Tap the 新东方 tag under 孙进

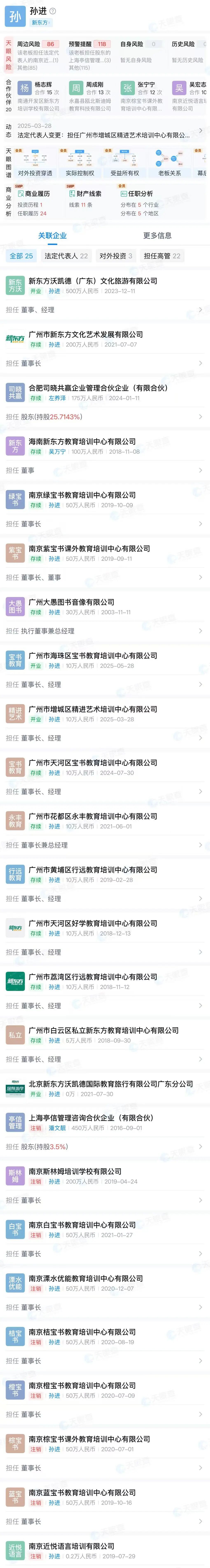40,23
